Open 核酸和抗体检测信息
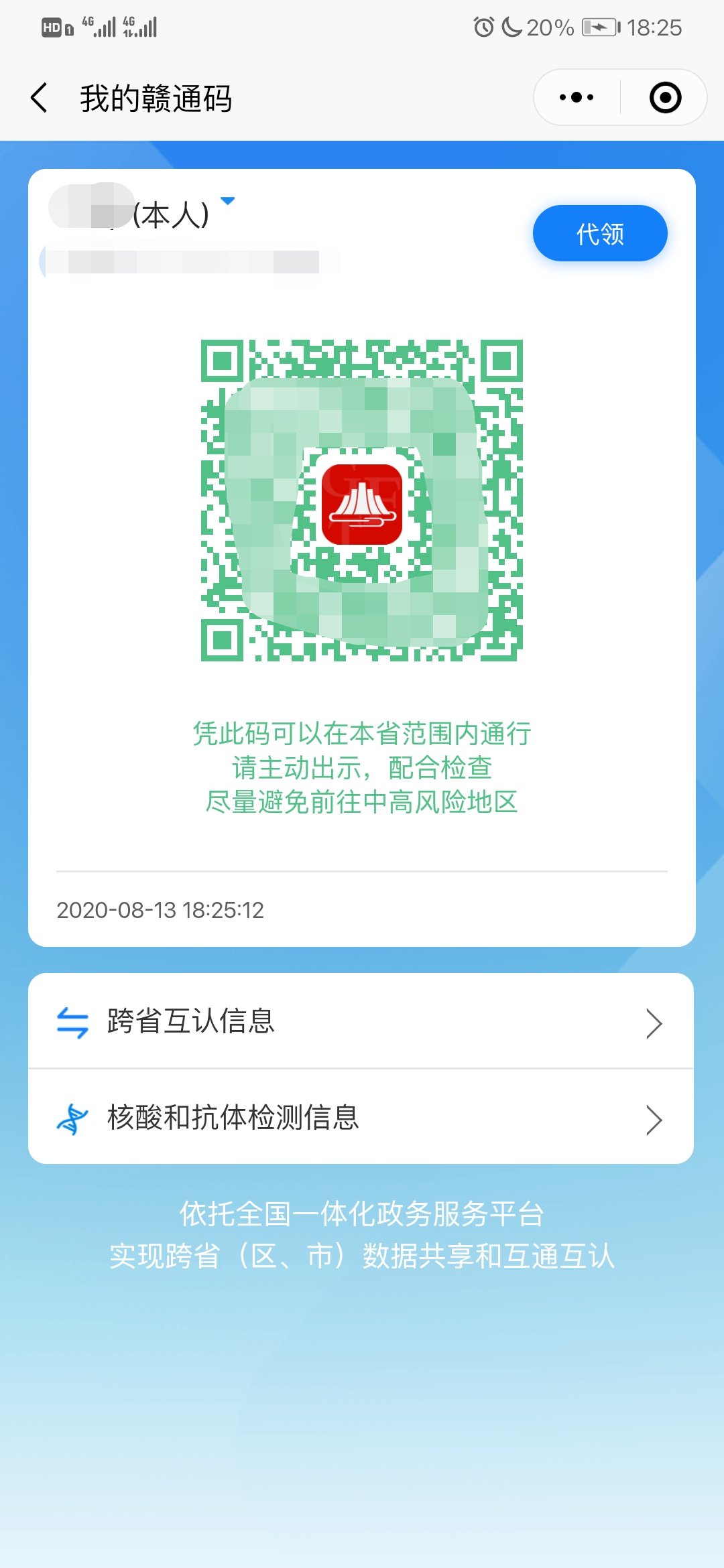The image size is (724, 1568). [361, 1118]
